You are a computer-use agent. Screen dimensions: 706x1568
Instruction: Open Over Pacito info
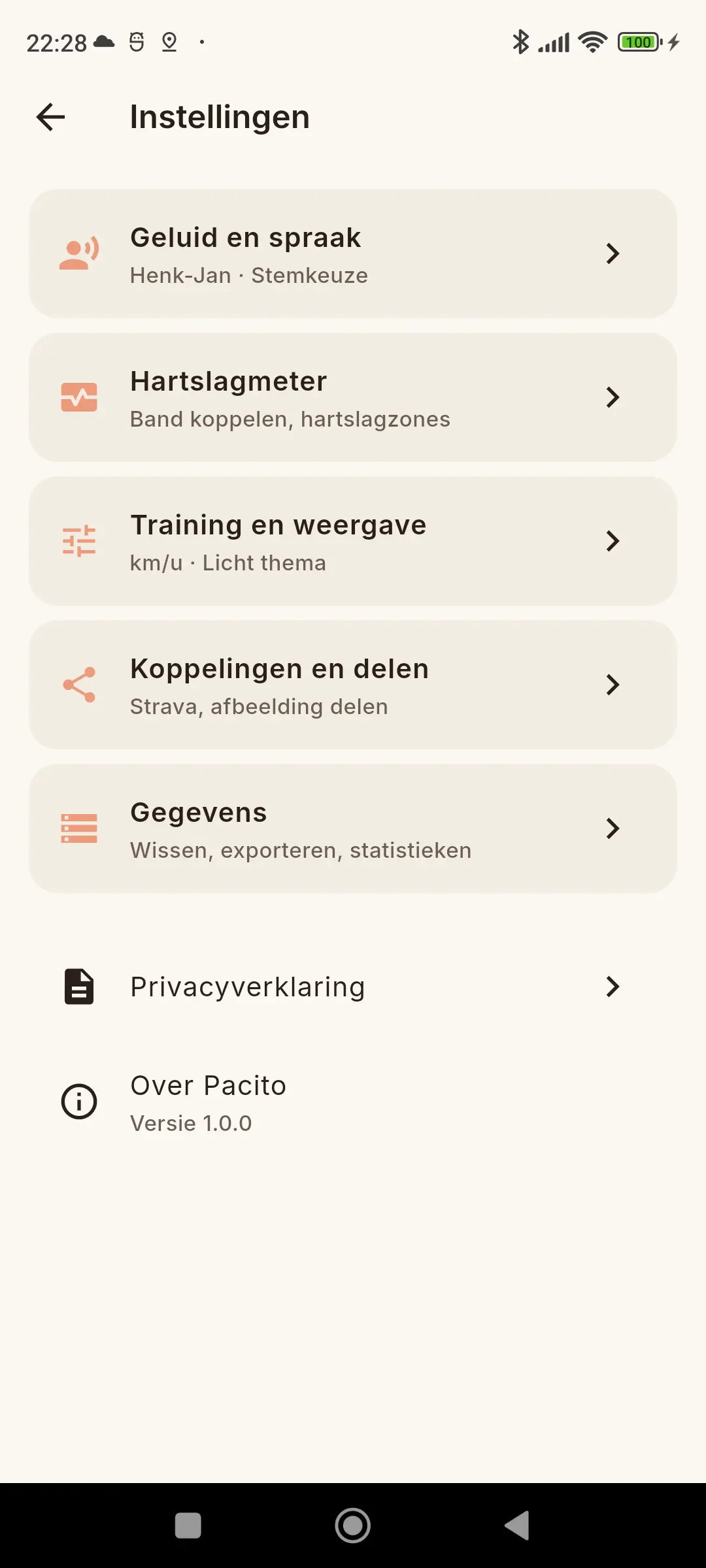(x=353, y=1103)
